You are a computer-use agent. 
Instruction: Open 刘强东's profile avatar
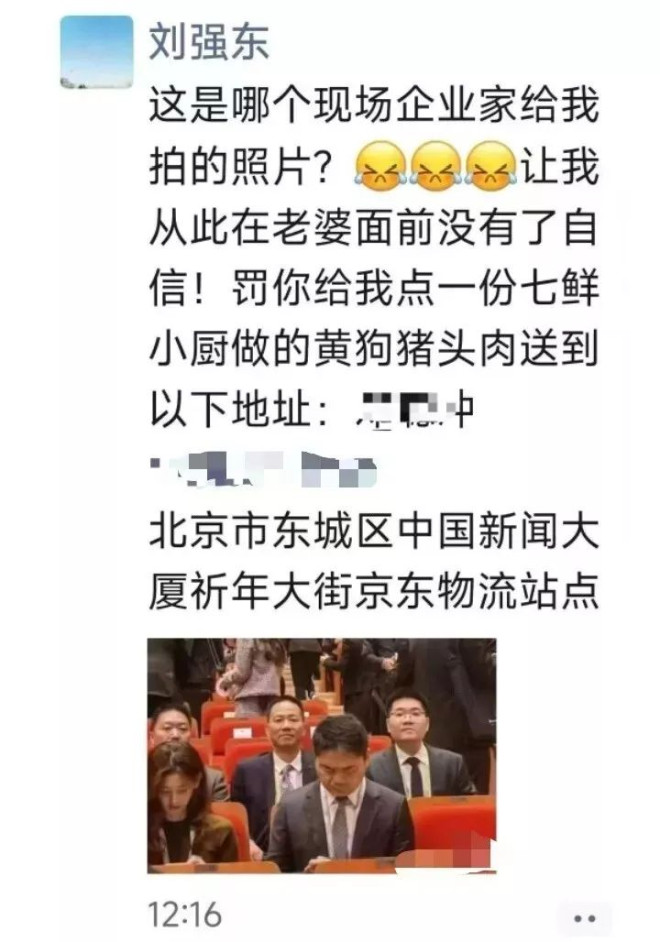point(96,51)
